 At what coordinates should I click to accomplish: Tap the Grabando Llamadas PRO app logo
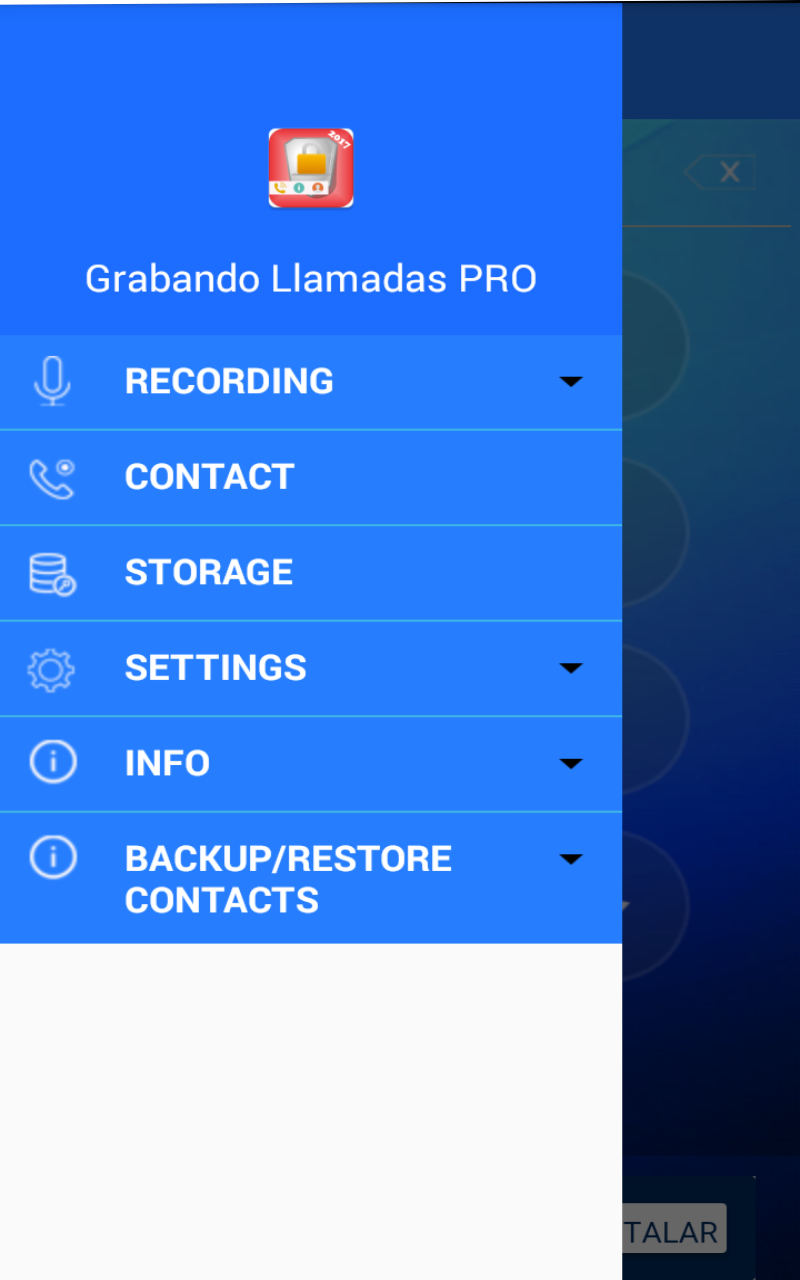point(310,168)
